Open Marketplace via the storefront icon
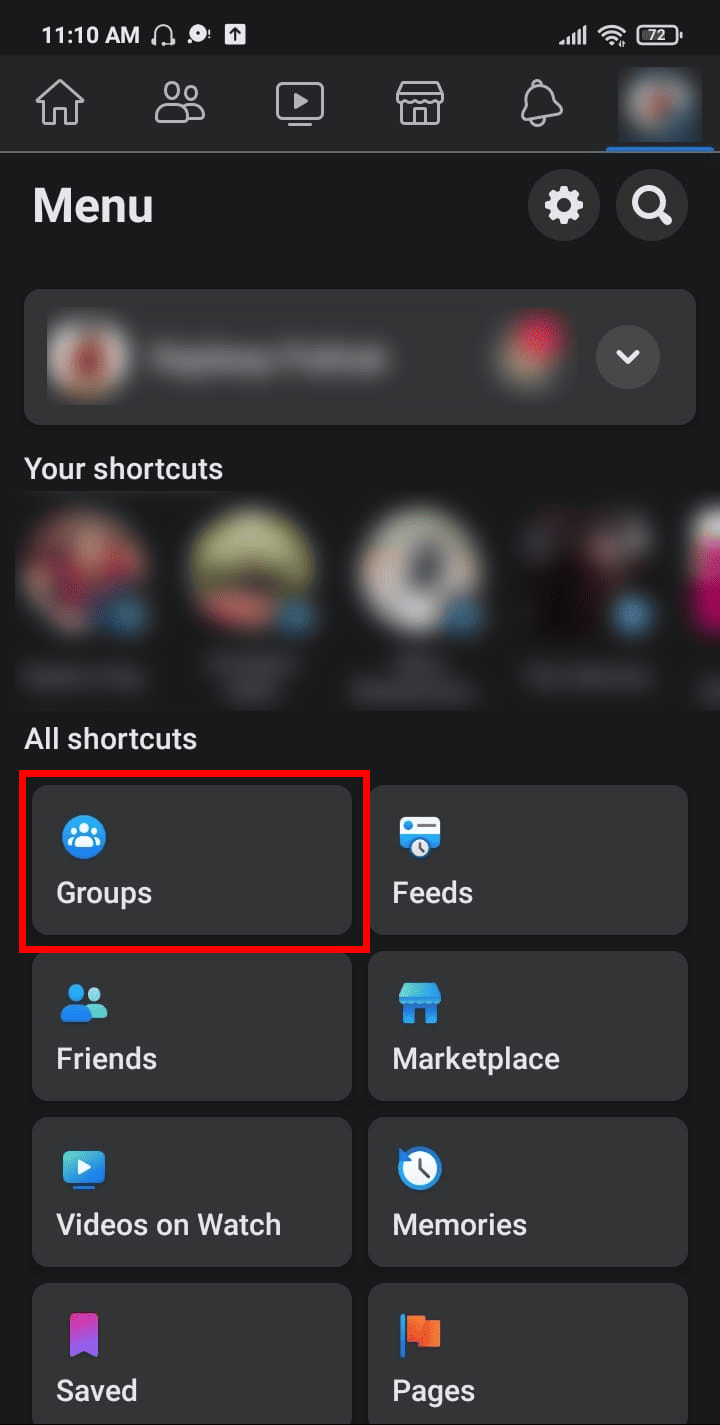 pyautogui.click(x=420, y=102)
